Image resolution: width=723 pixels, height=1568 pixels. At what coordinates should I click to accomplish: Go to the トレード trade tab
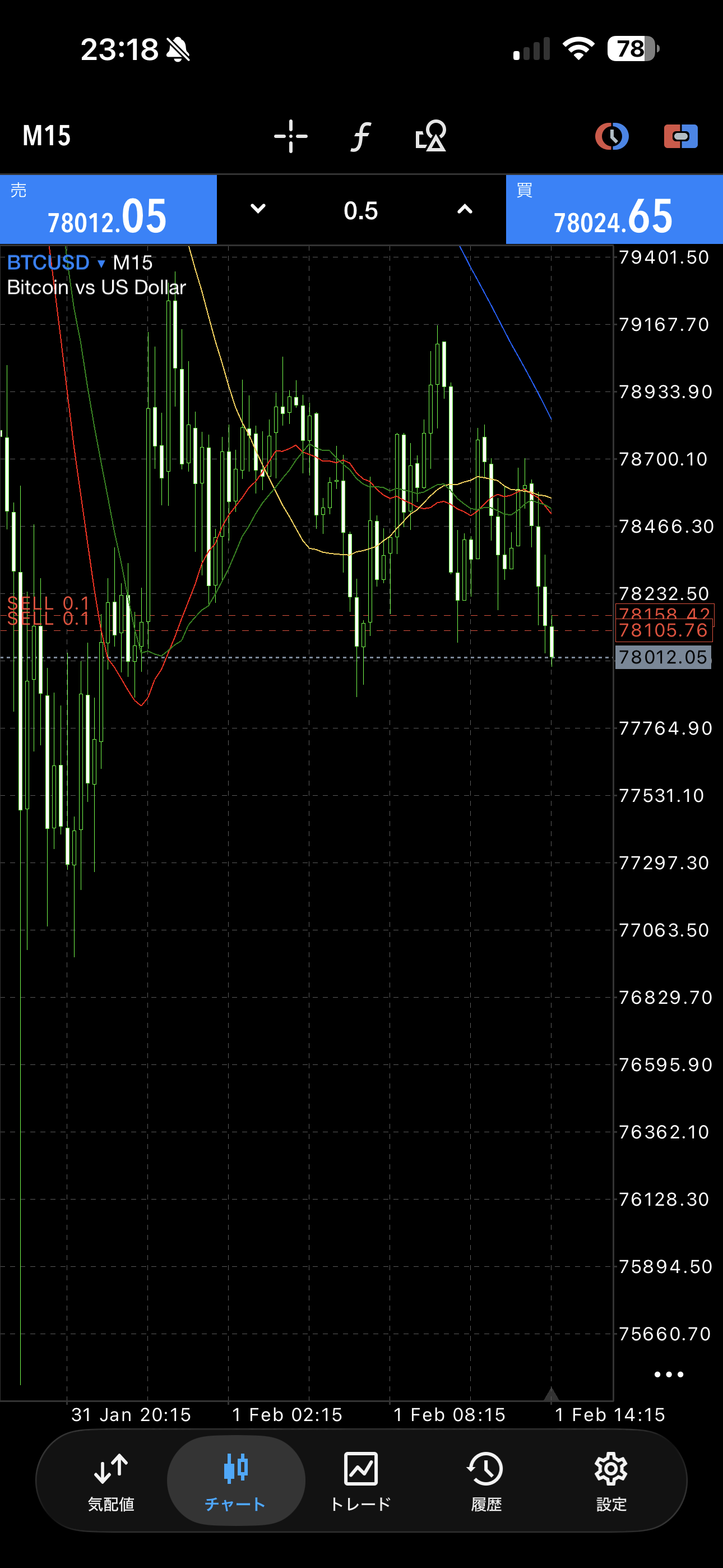click(361, 1480)
